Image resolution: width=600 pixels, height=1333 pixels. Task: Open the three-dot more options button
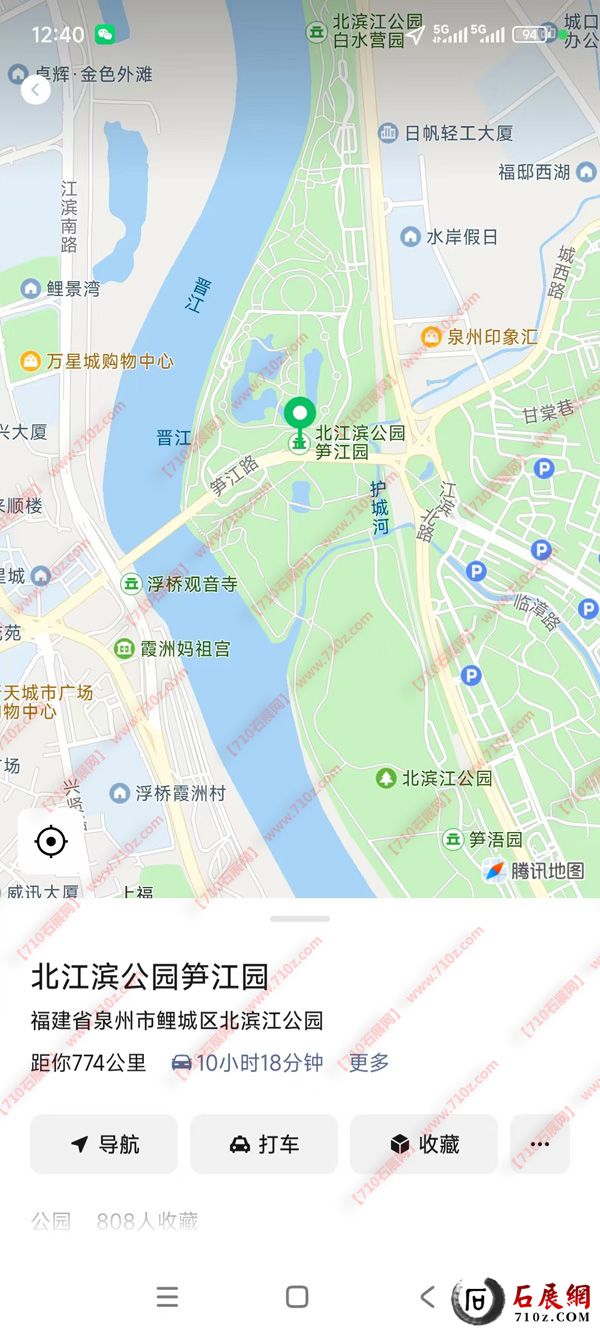click(540, 1144)
